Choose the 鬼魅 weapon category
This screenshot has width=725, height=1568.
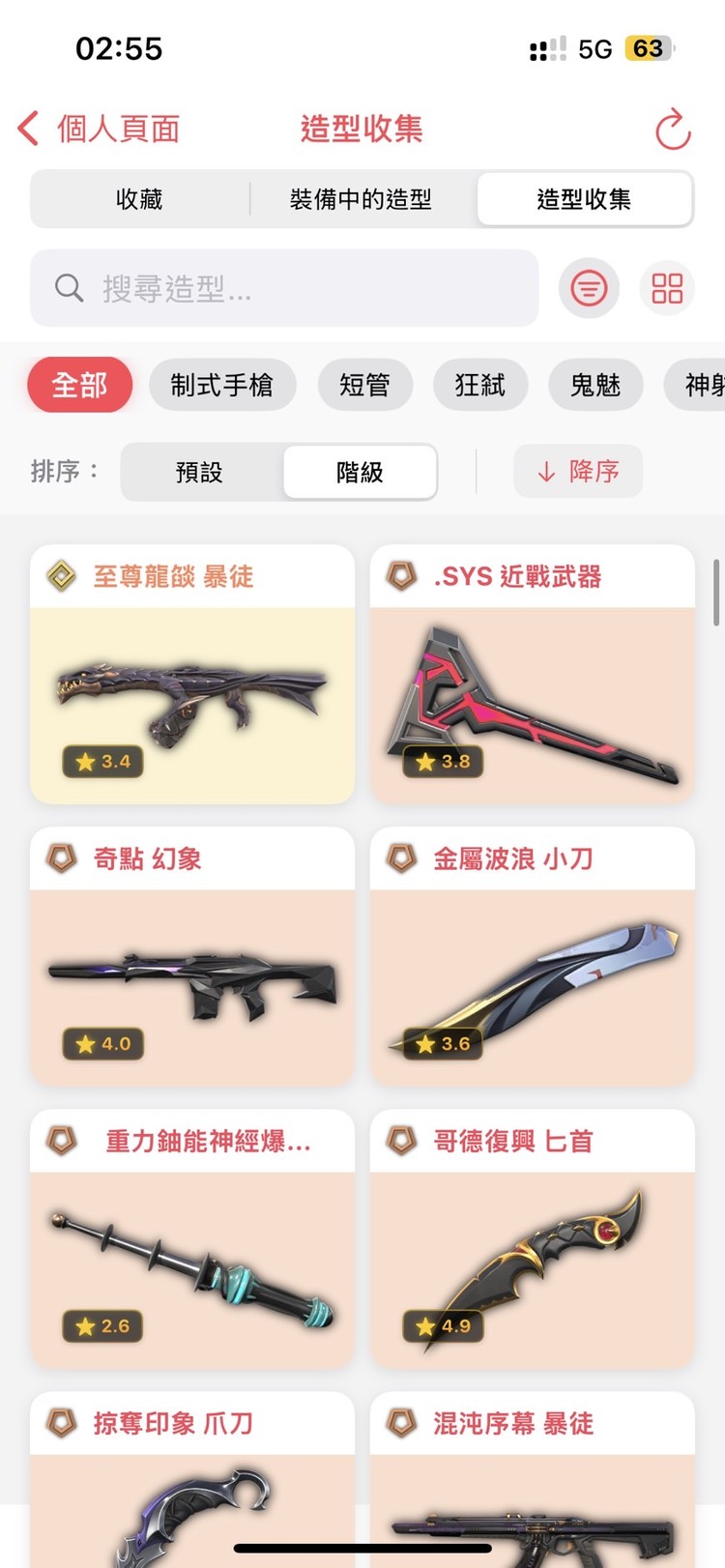tap(595, 384)
